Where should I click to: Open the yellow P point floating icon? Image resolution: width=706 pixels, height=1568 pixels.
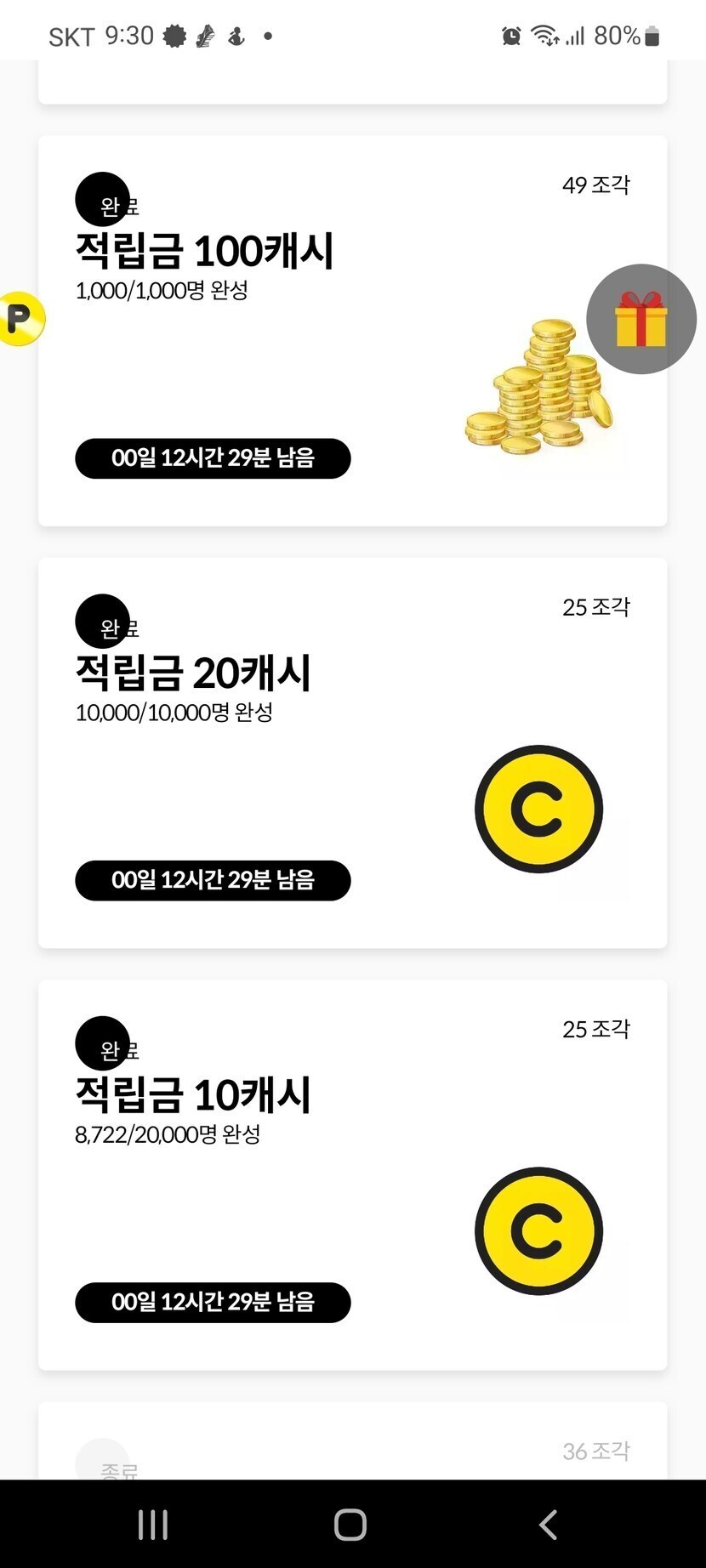(20, 319)
